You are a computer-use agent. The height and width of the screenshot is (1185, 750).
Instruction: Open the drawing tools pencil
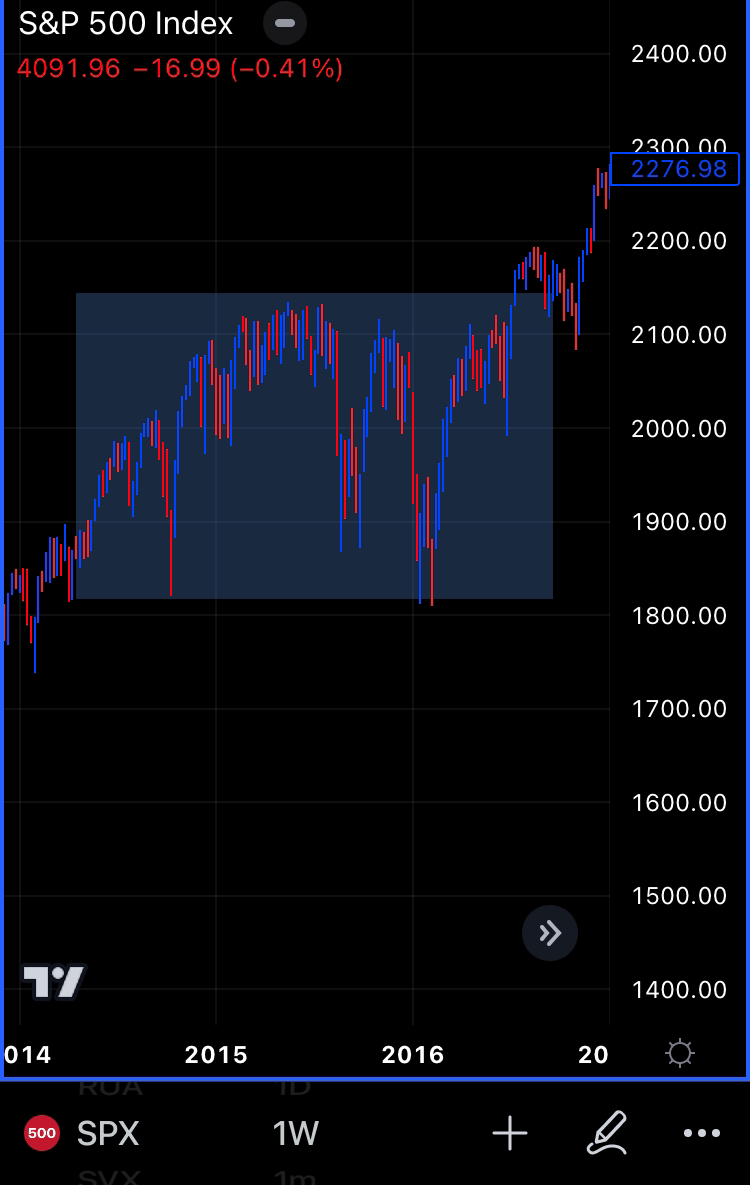[x=606, y=1133]
